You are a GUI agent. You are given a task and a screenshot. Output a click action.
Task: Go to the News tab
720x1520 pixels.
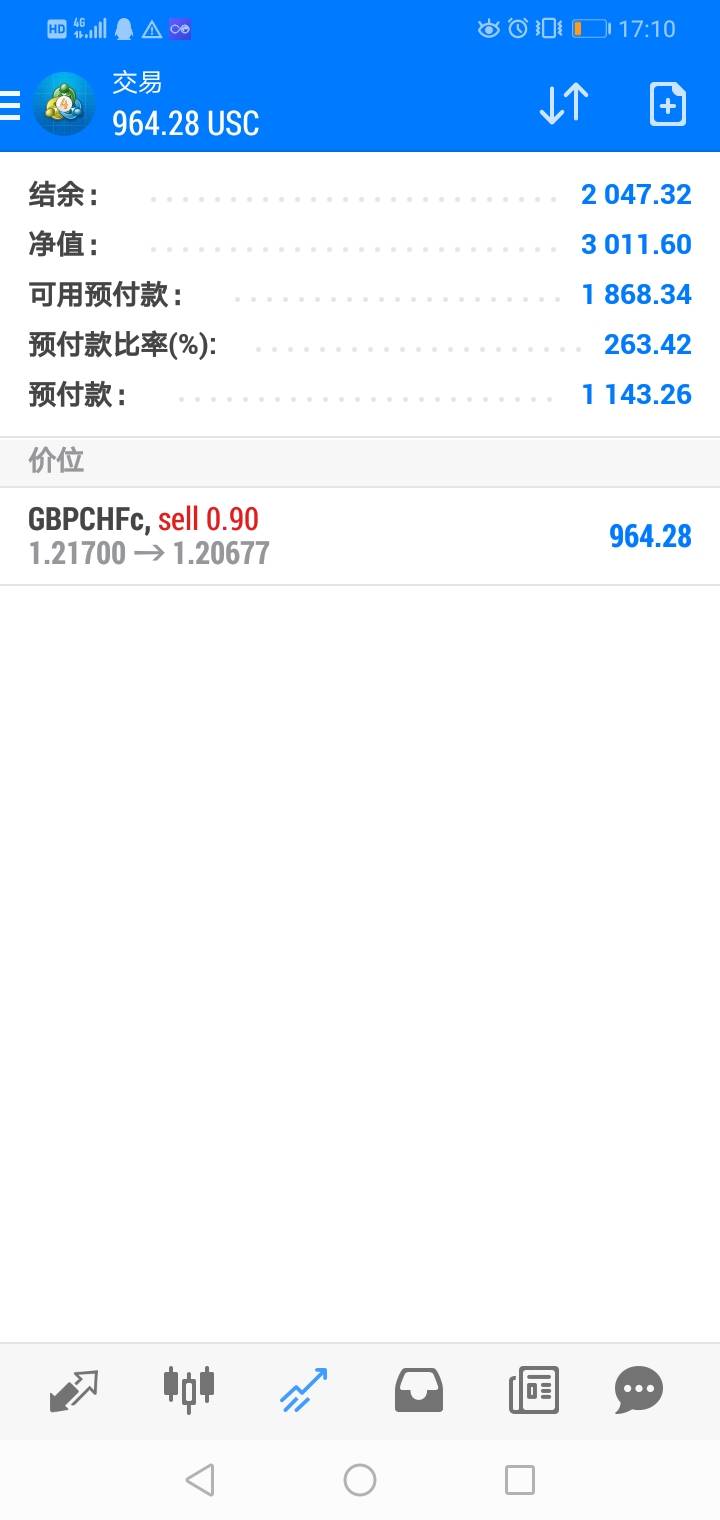[534, 1389]
